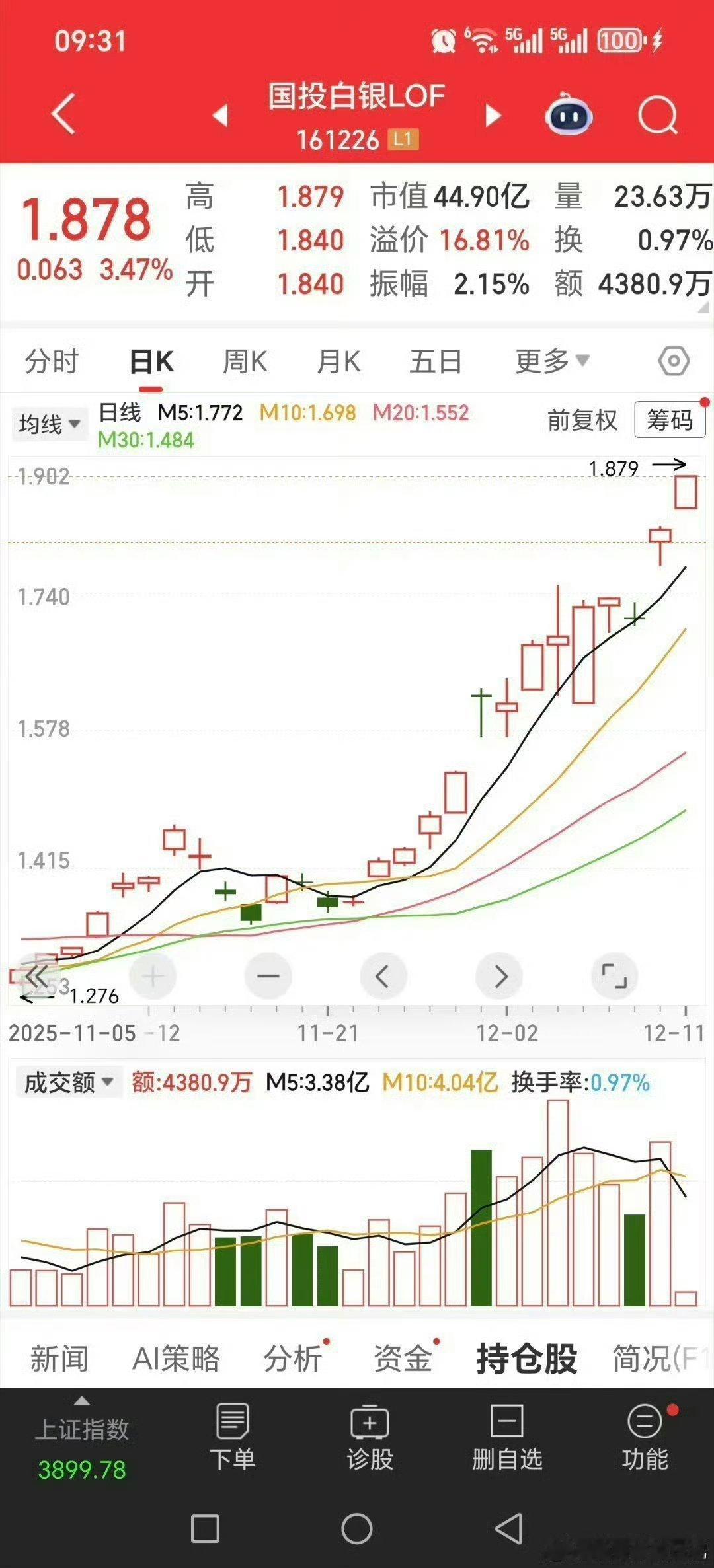Click the double-arrow rewind icon on chart
This screenshot has width=714, height=1568.
point(38,974)
